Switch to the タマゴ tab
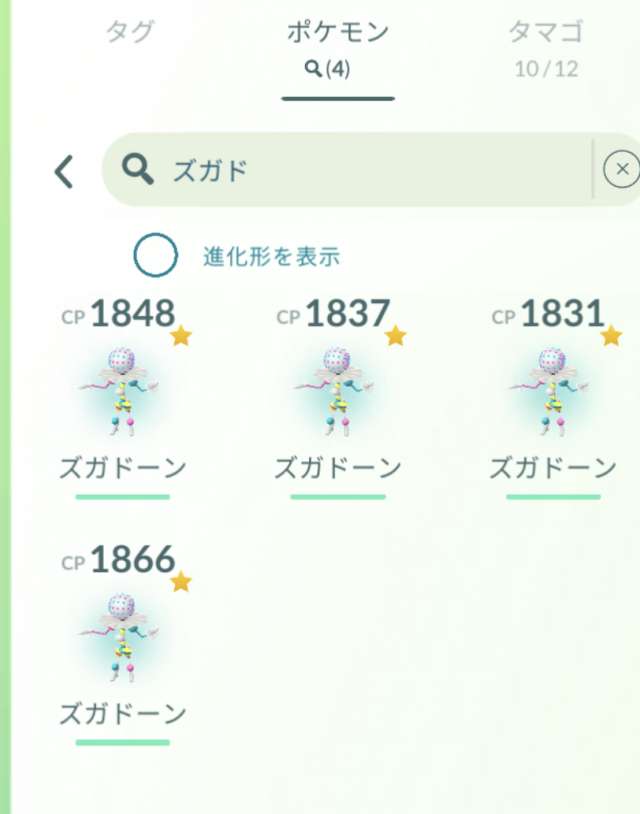Viewport: 640px width, 814px height. coord(546,45)
